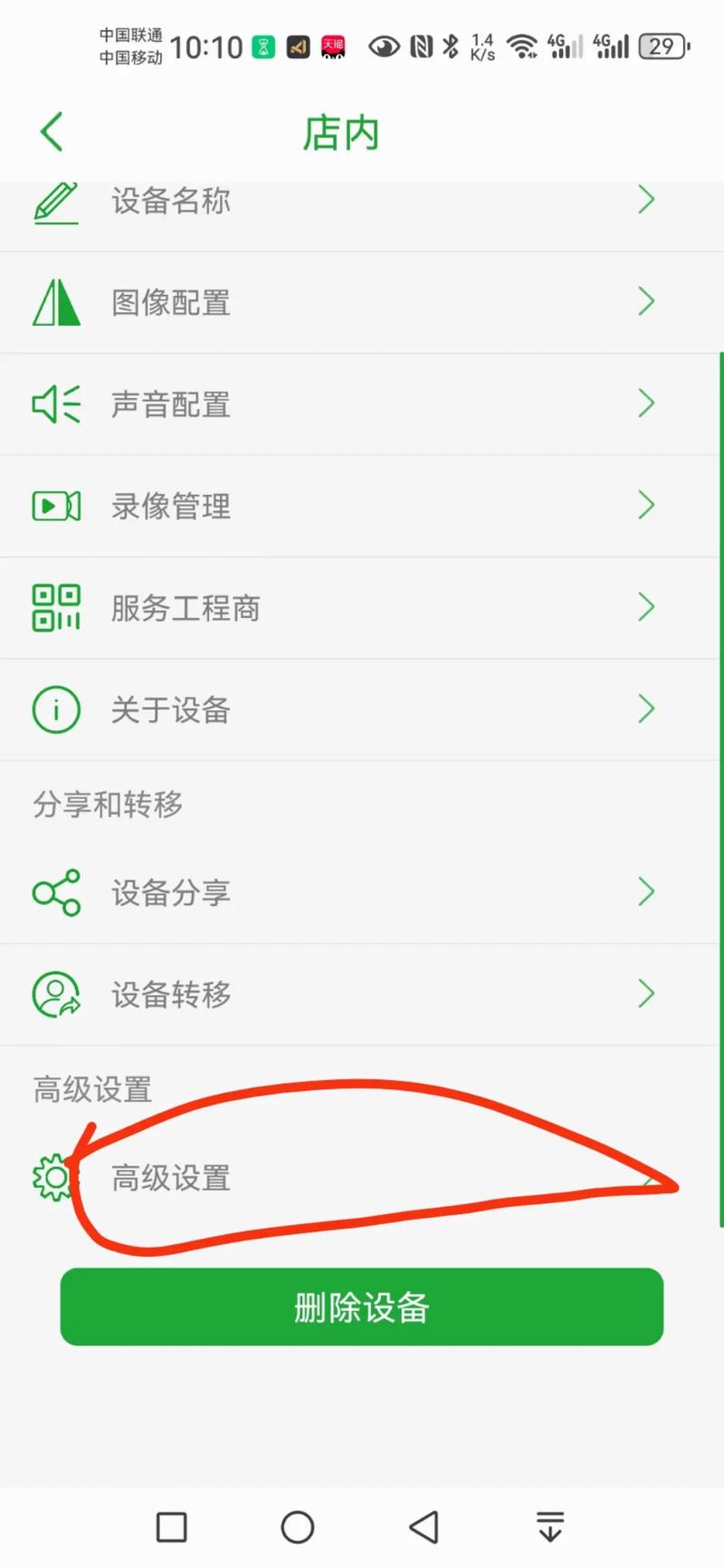Go back using the green arrow

click(52, 132)
